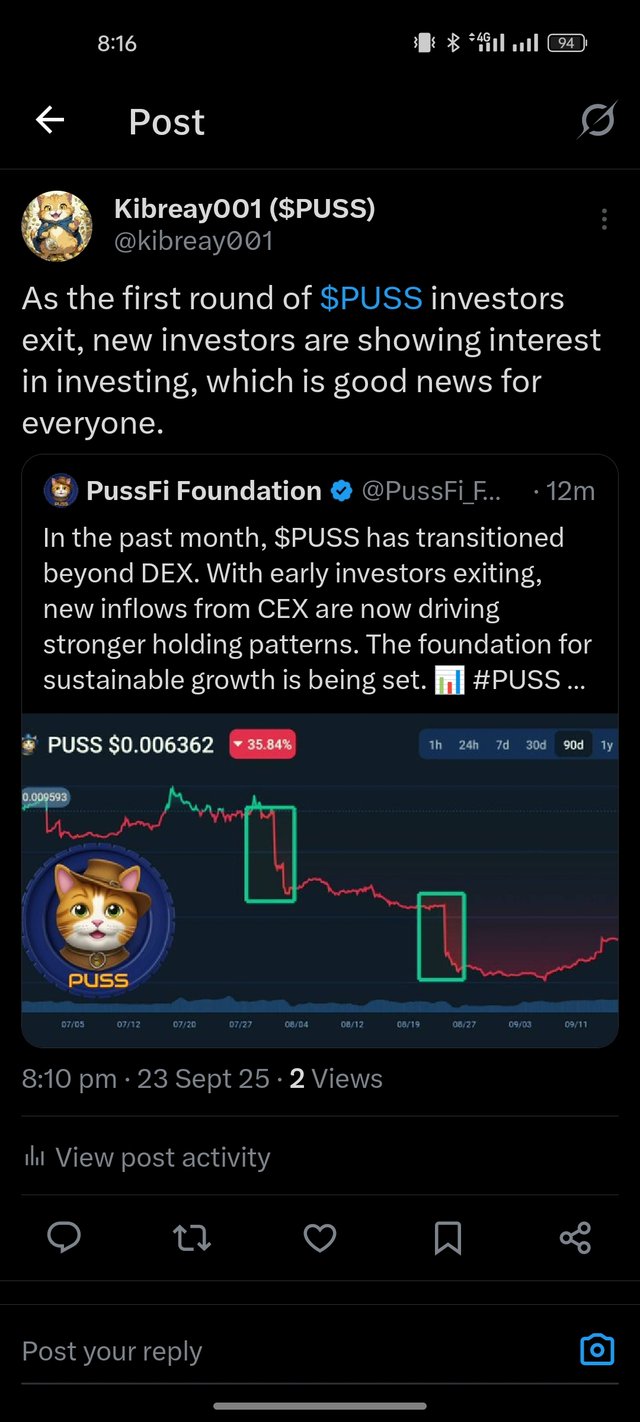
Task: Open the three-dot post options menu
Action: coord(604,220)
